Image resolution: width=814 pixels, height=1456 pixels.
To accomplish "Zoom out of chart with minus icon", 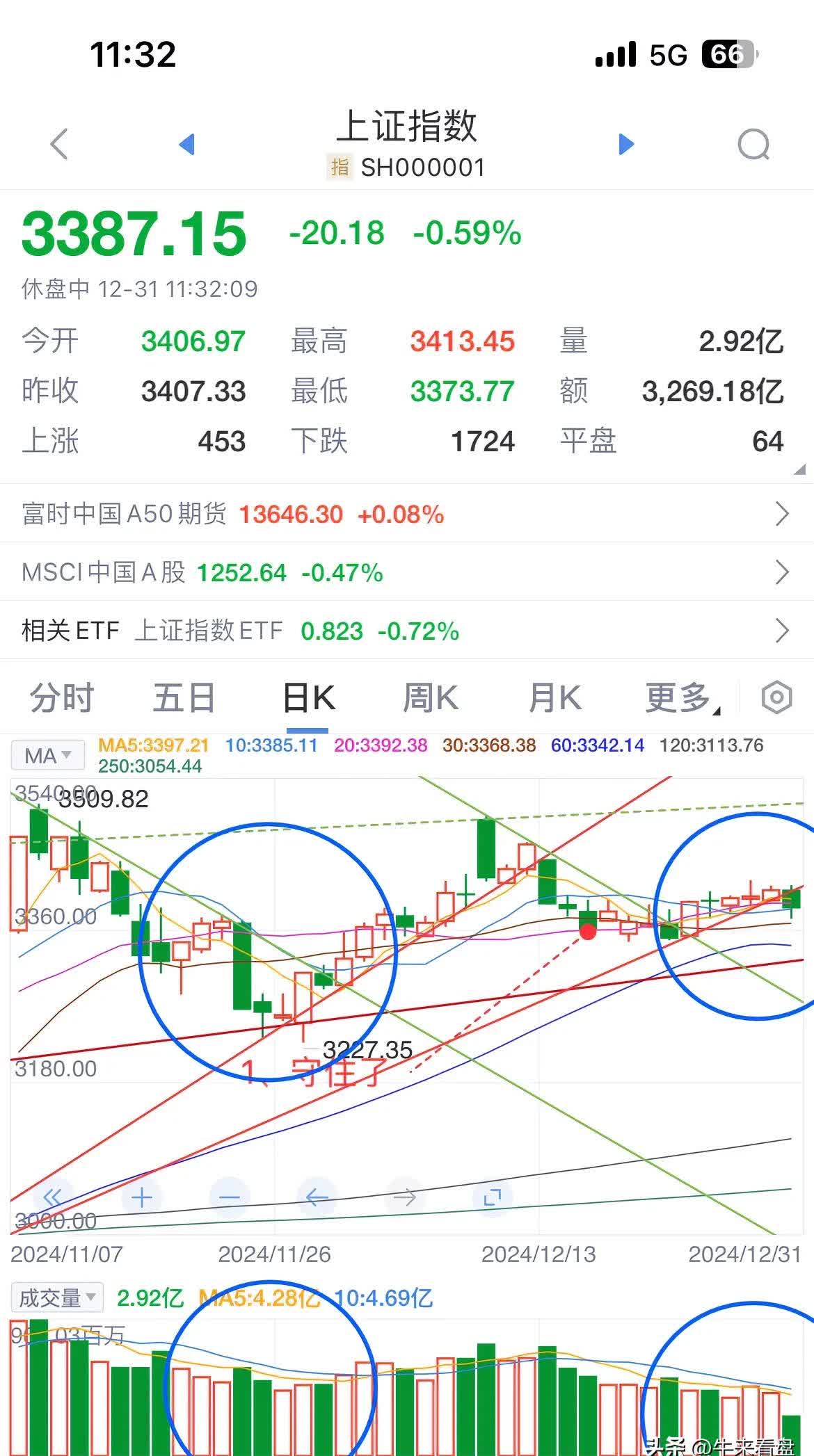I will 230,1197.
